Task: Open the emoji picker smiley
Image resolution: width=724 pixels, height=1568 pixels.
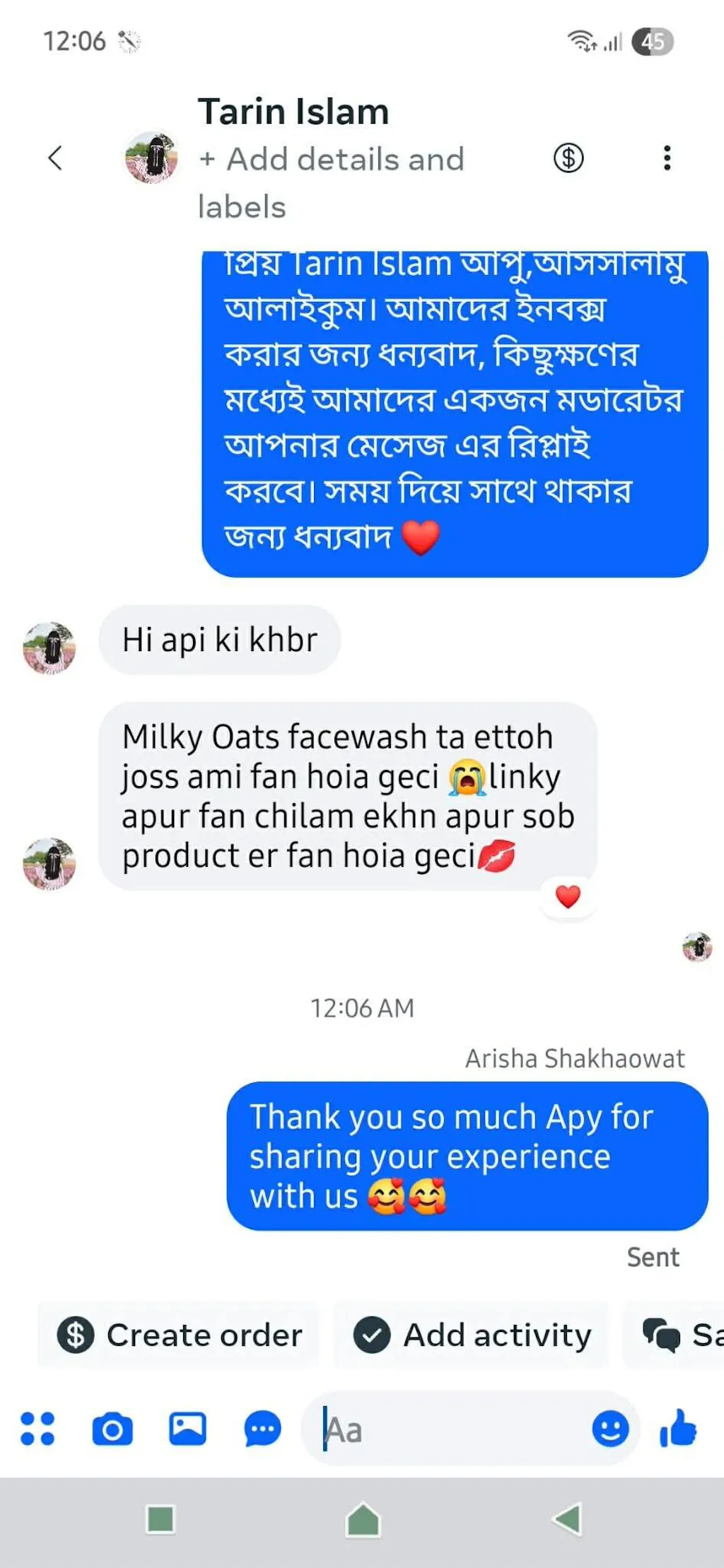Action: click(610, 1429)
